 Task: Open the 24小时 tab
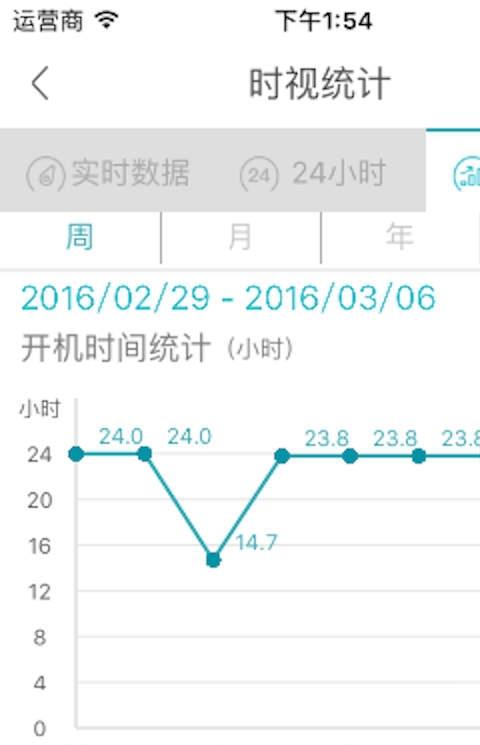coord(312,173)
